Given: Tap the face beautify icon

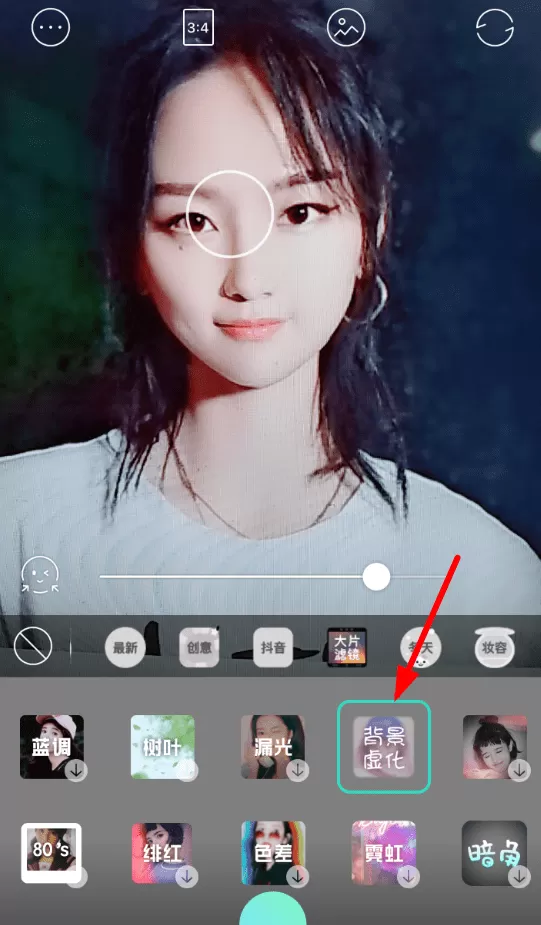Looking at the screenshot, I should [x=40, y=575].
